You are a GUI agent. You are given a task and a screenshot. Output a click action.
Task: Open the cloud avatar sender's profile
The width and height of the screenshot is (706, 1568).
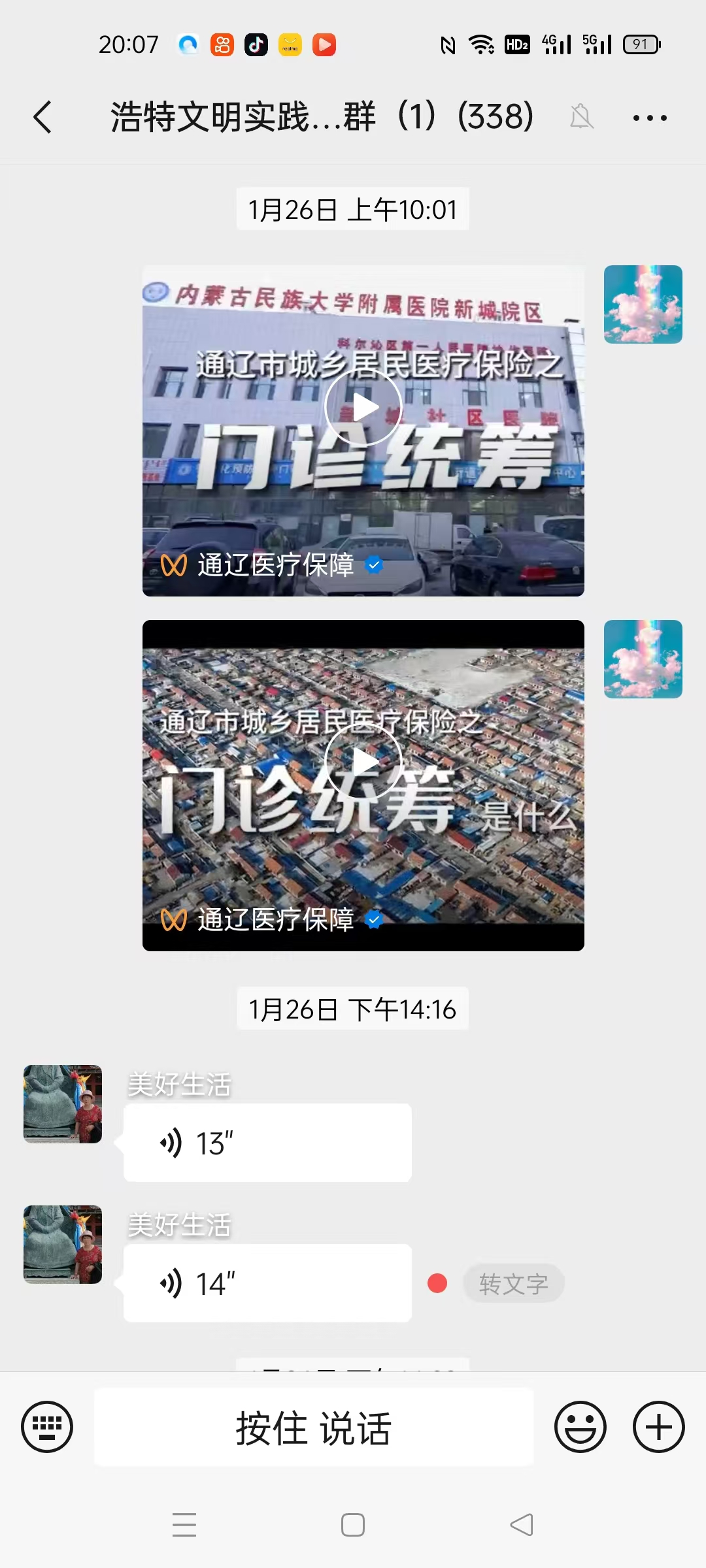pos(643,304)
